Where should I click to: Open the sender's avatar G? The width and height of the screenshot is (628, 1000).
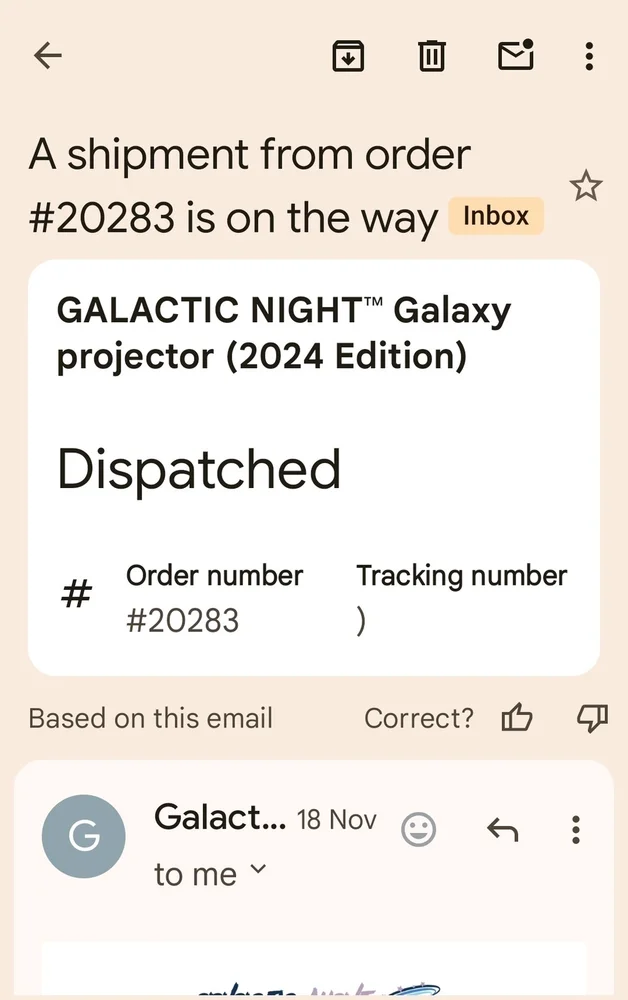point(84,837)
